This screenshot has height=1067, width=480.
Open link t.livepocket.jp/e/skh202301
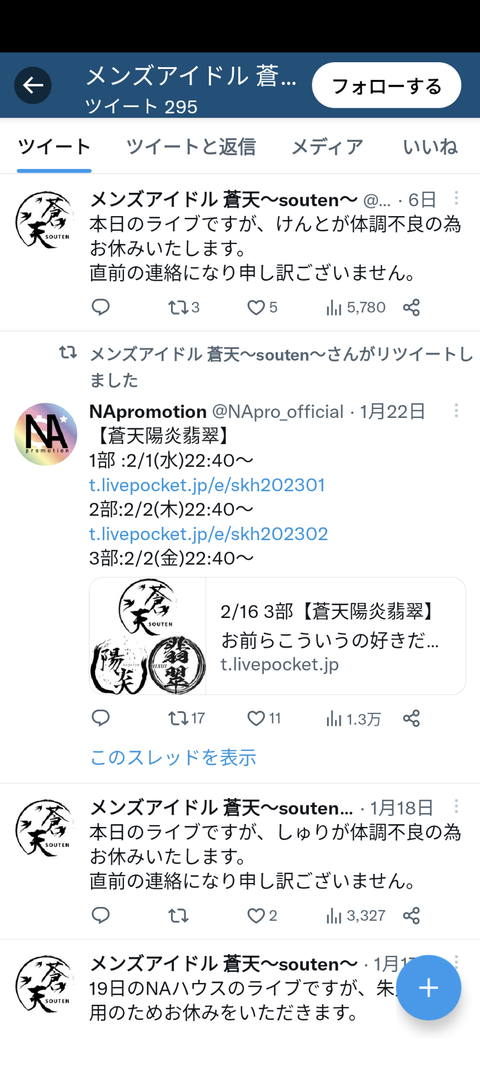tap(207, 485)
